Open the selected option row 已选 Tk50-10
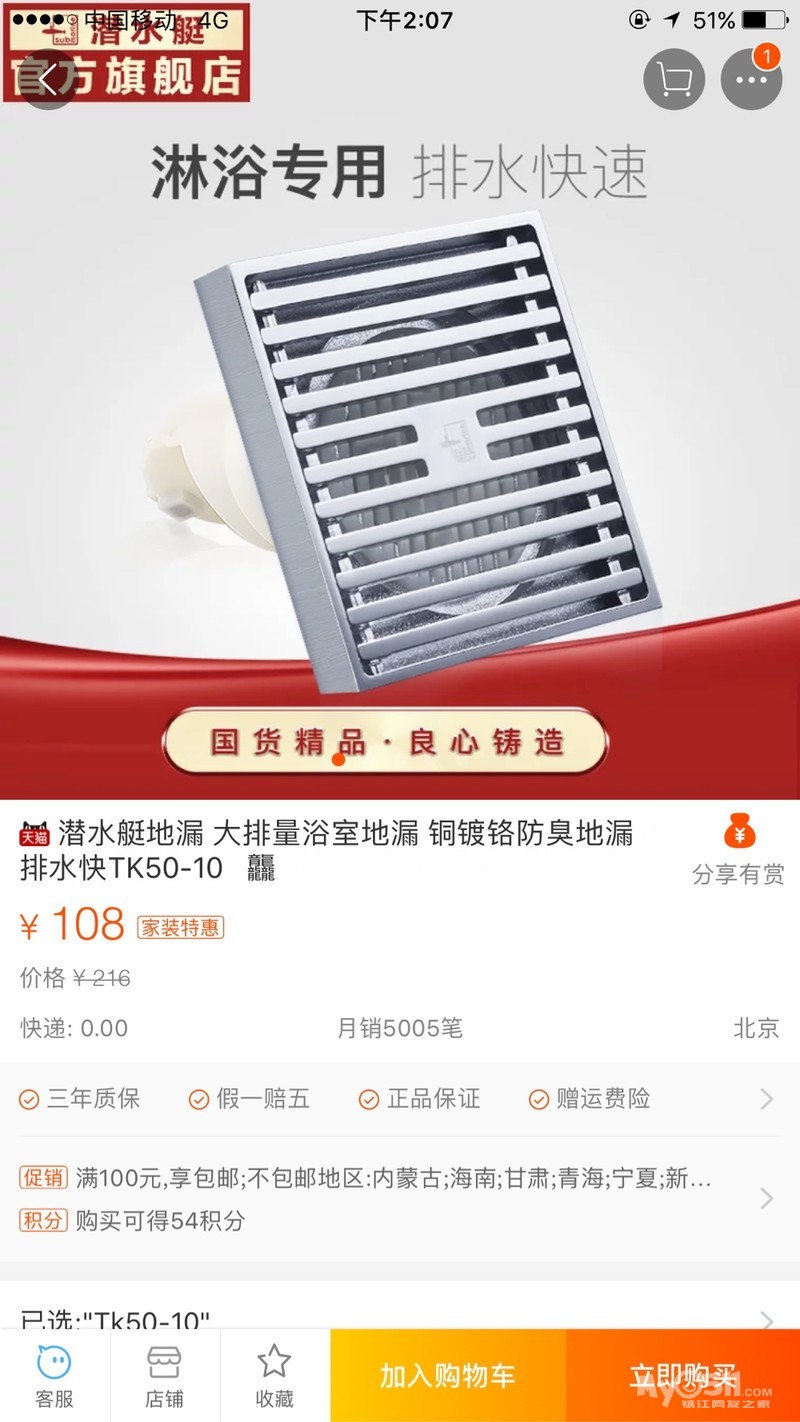 click(x=400, y=1318)
